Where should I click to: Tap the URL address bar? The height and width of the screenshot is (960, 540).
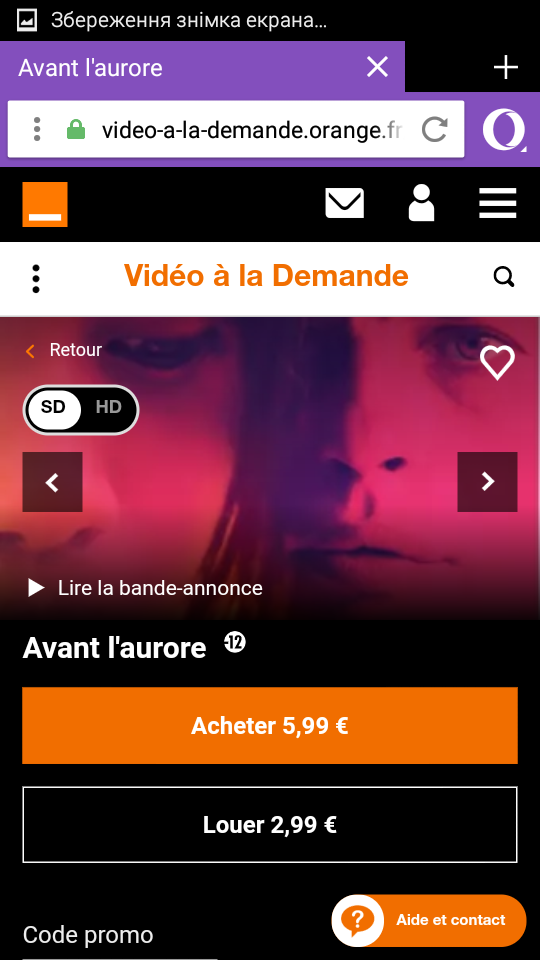click(x=251, y=130)
